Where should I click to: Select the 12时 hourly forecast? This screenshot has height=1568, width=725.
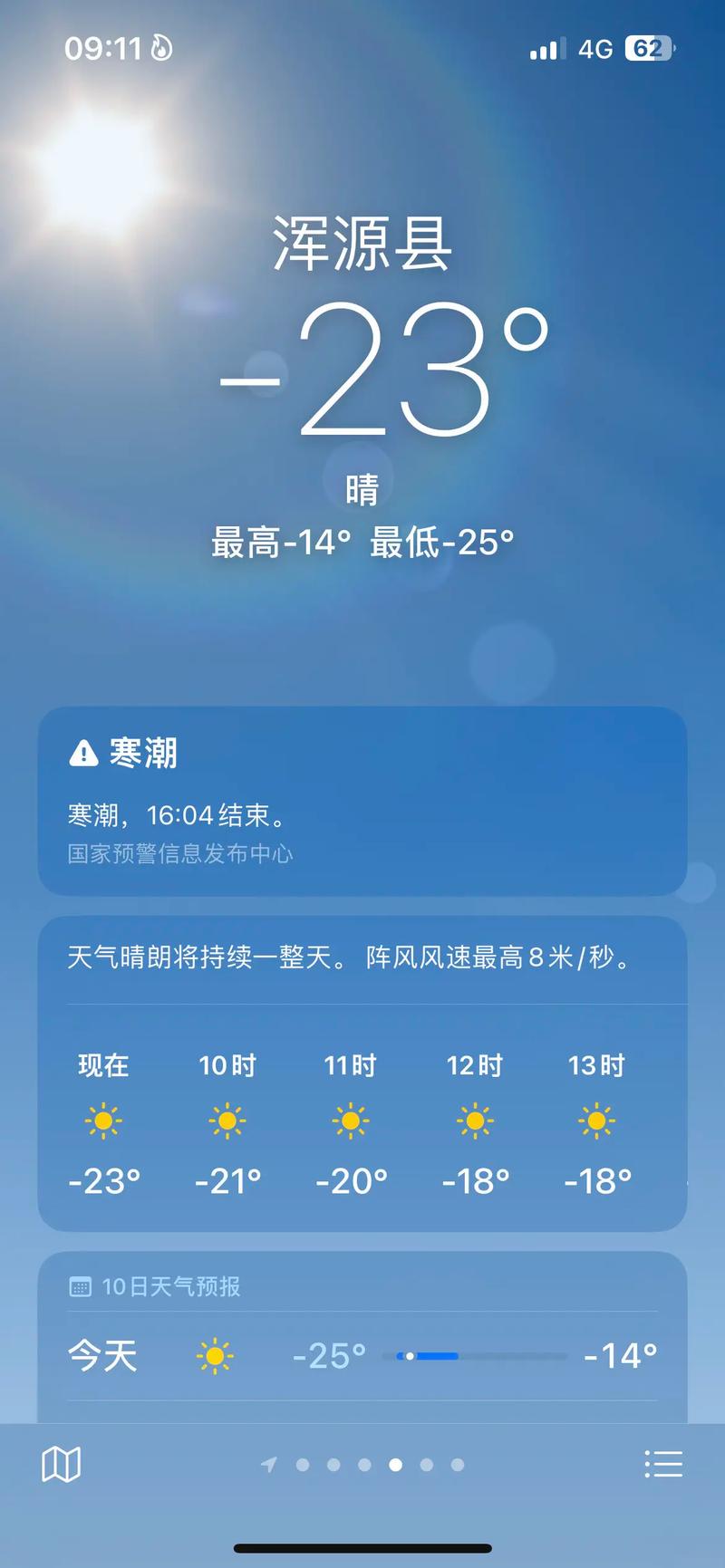point(474,1121)
